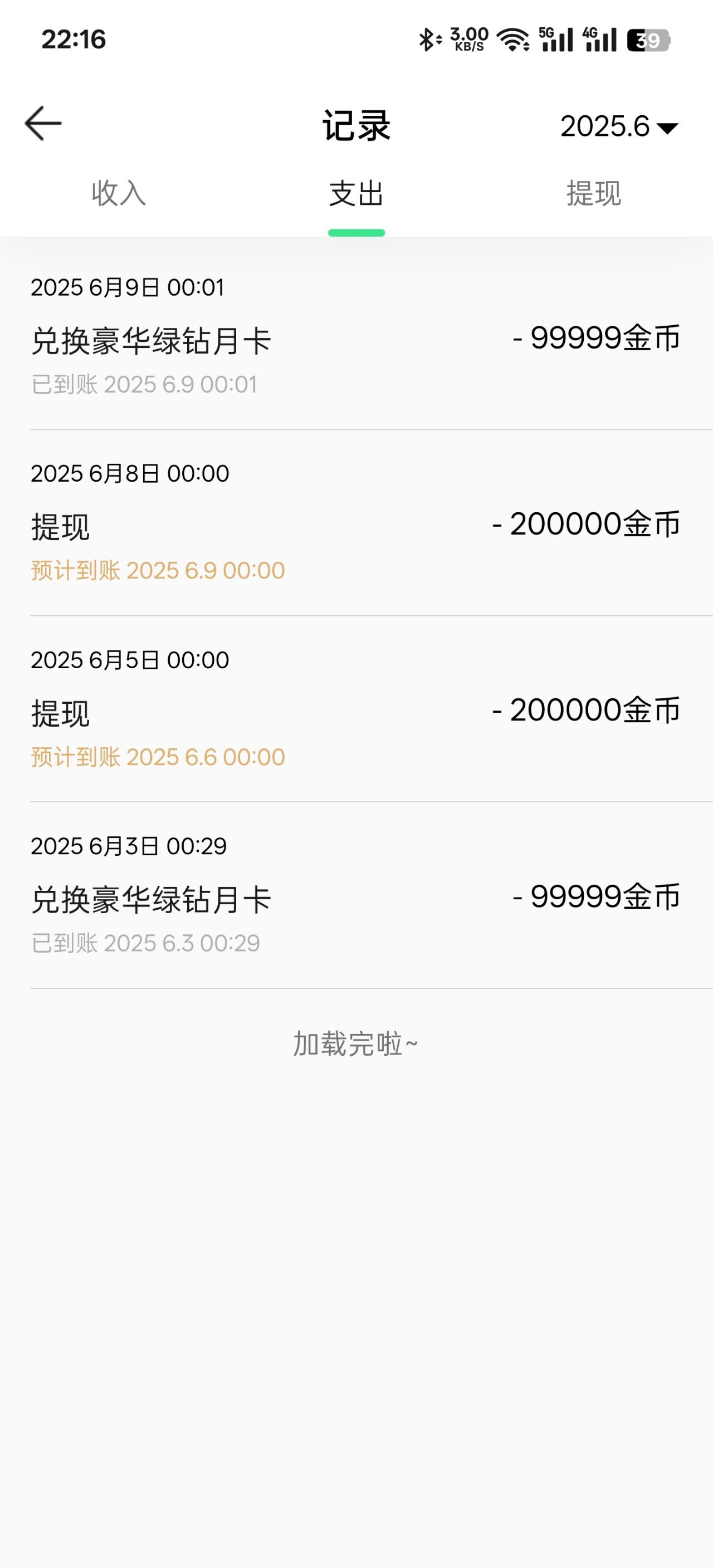Go back using the arrow icon
The image size is (713, 1568).
43,124
